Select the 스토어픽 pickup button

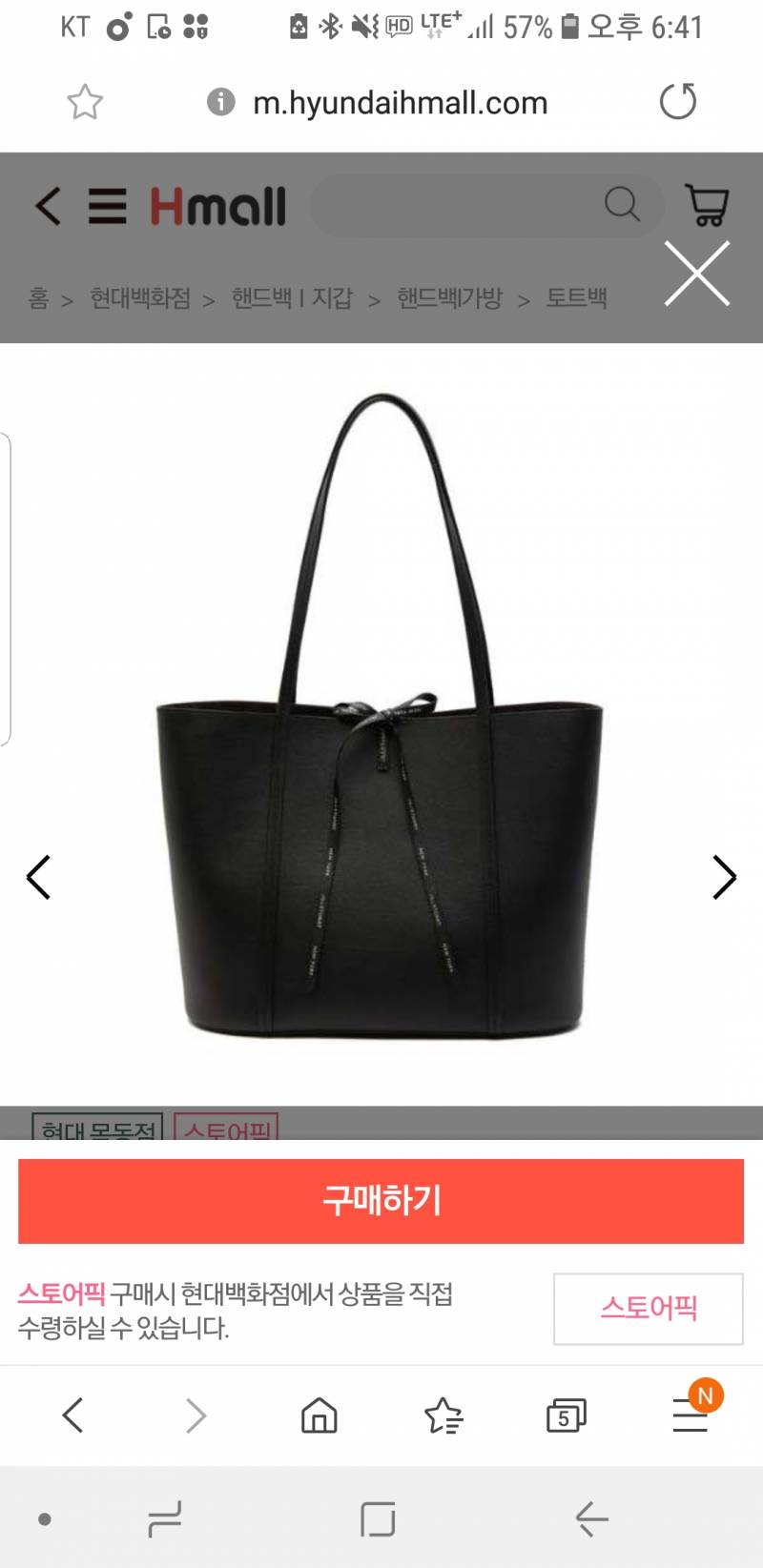pyautogui.click(x=648, y=1308)
